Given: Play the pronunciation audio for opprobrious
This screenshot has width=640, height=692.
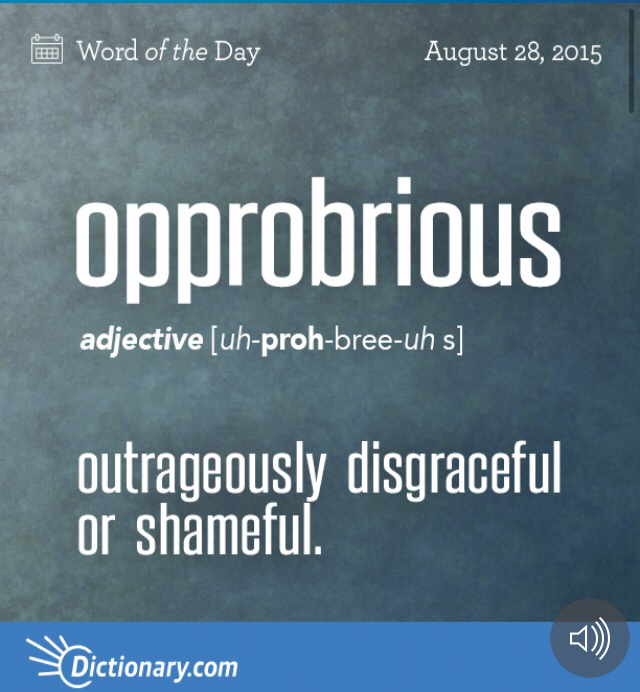Looking at the screenshot, I should point(590,638).
